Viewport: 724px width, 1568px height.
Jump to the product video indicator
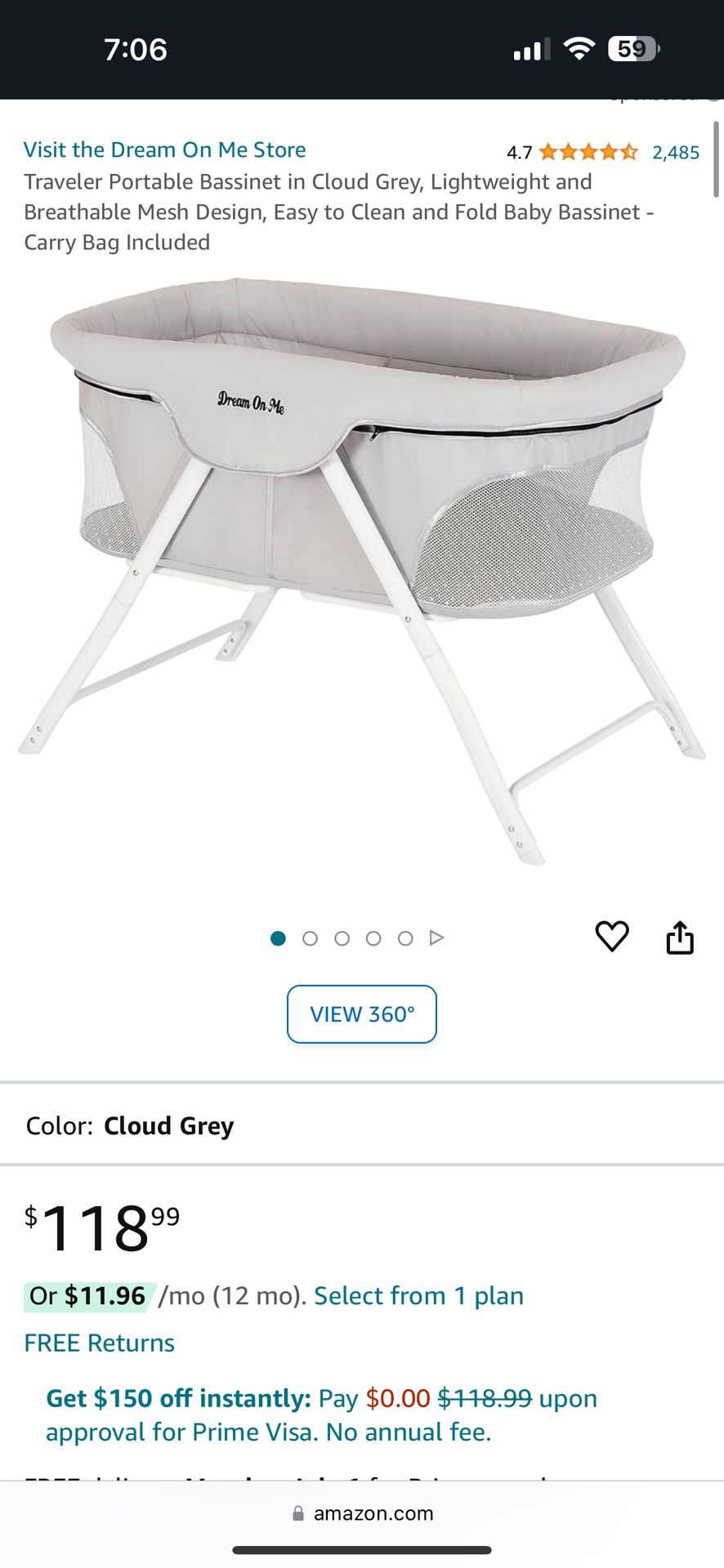pyautogui.click(x=437, y=938)
